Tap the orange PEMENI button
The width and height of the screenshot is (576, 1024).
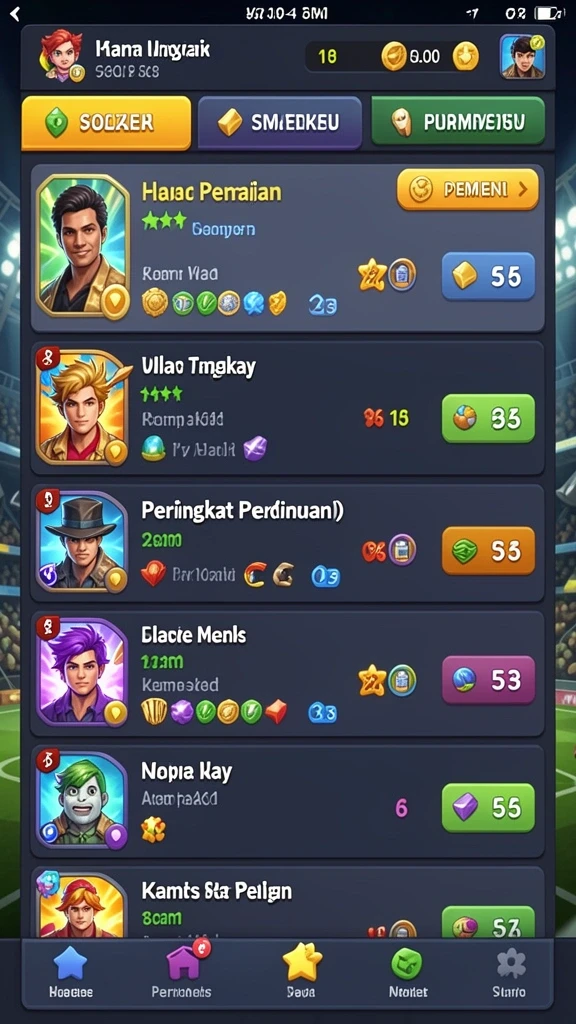[468, 190]
